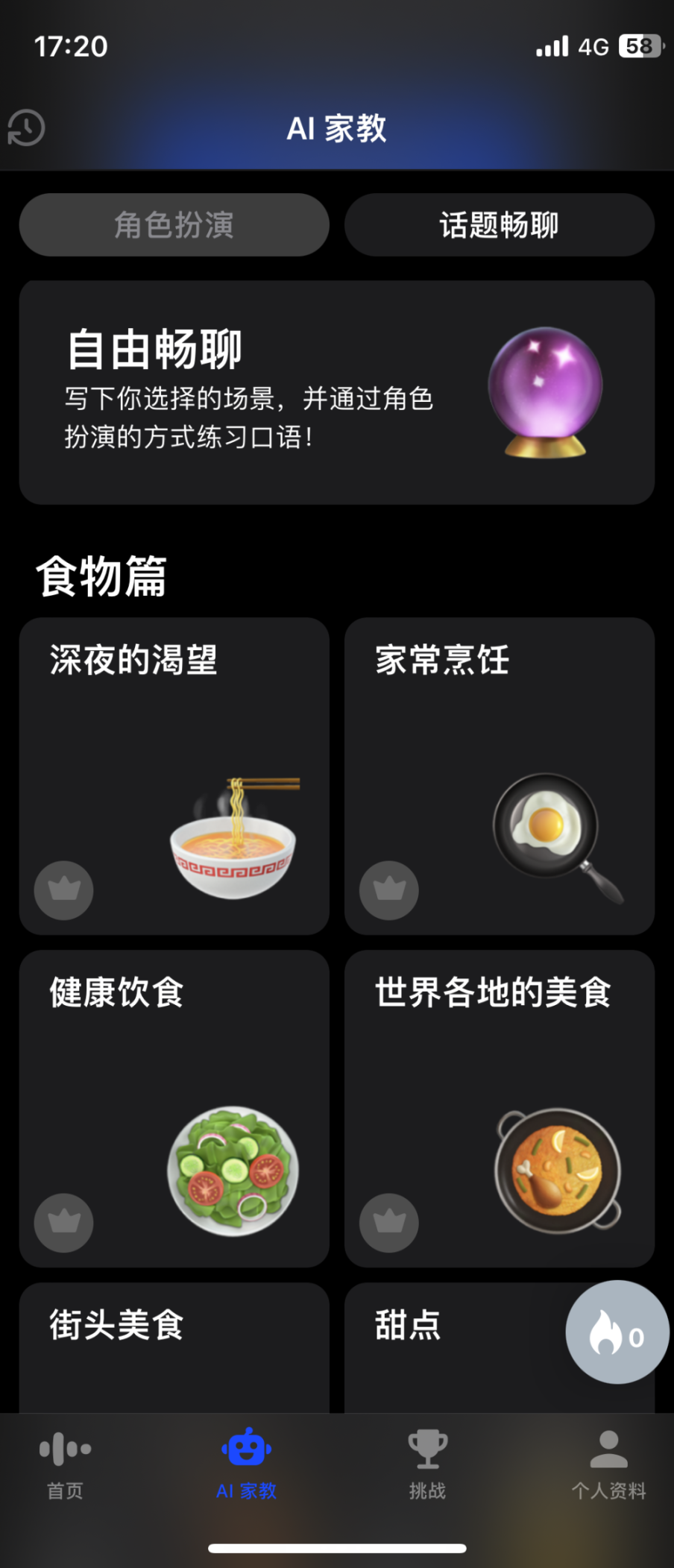The width and height of the screenshot is (674, 1568).
Task: Open the 自由畅聊 free chat card
Action: pyautogui.click(x=336, y=392)
